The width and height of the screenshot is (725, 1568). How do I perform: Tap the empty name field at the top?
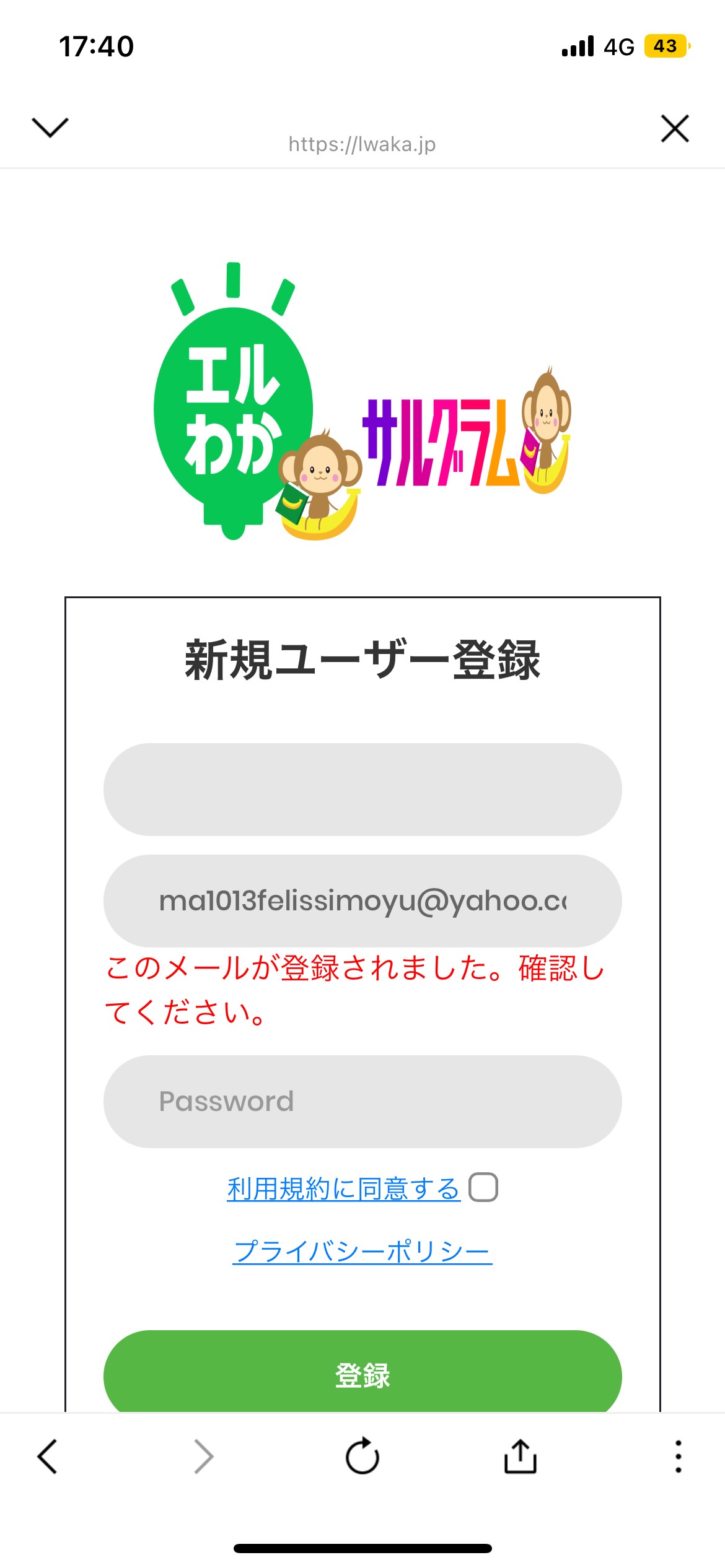pyautogui.click(x=362, y=790)
